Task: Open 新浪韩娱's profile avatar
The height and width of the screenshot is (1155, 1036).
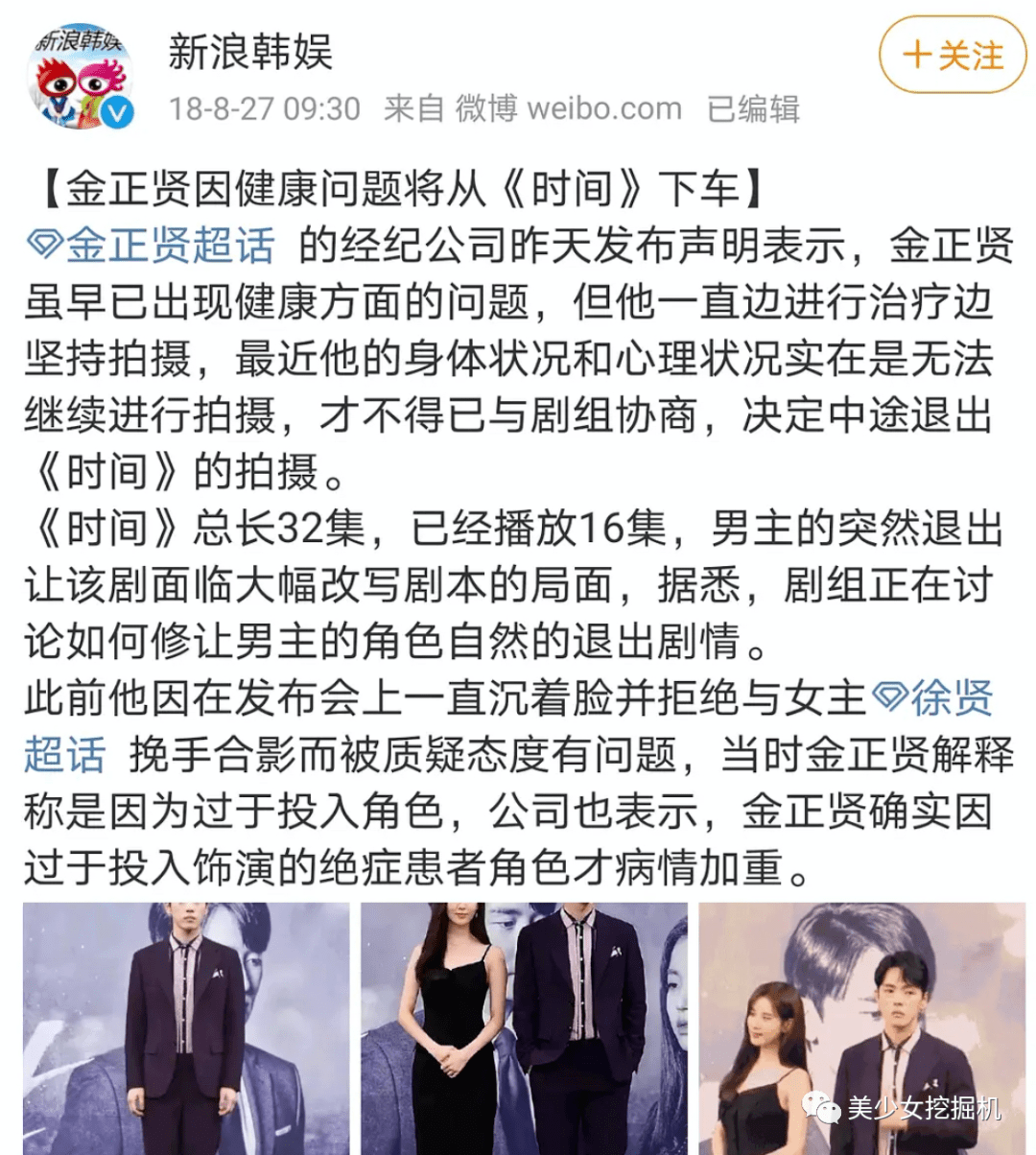Action: tap(82, 77)
